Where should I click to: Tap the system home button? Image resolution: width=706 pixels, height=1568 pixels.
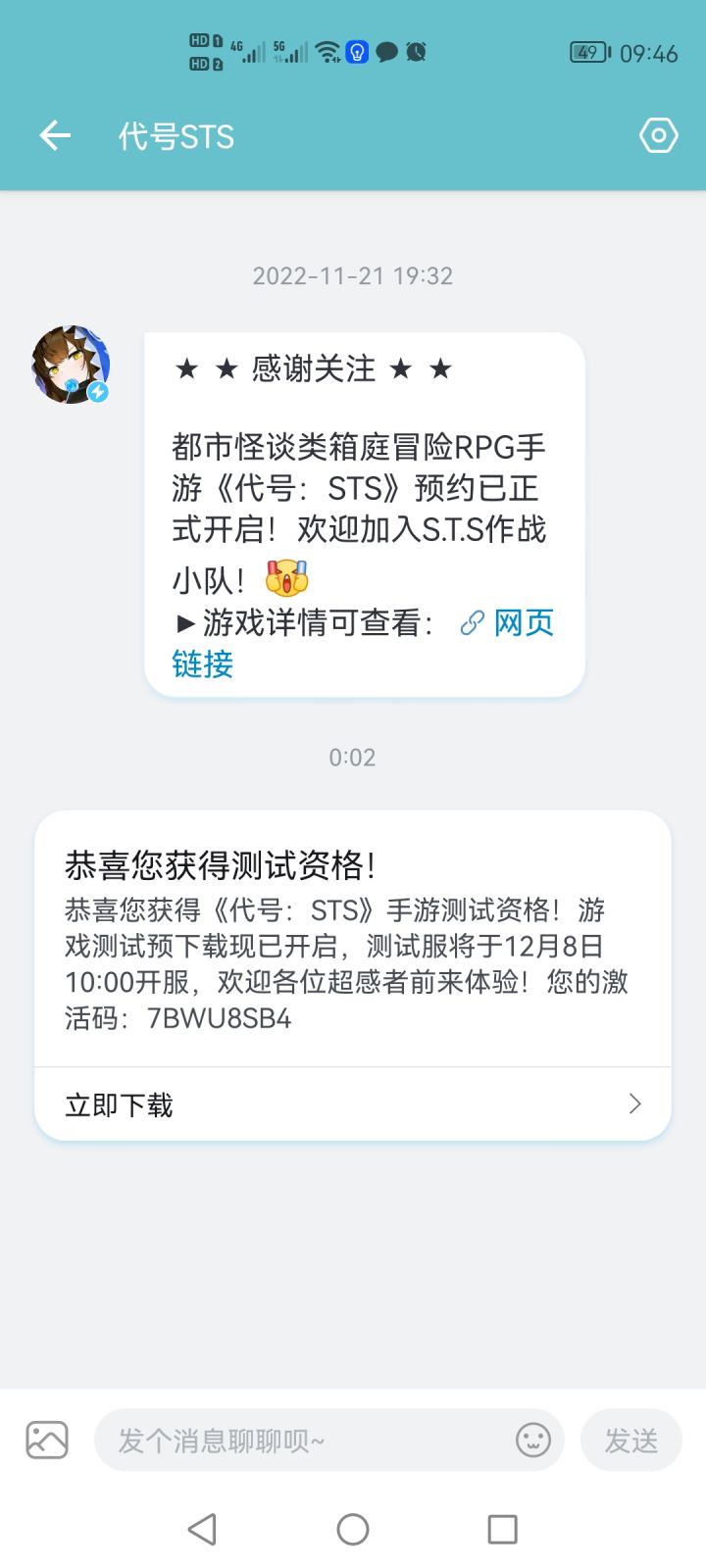tap(353, 1529)
